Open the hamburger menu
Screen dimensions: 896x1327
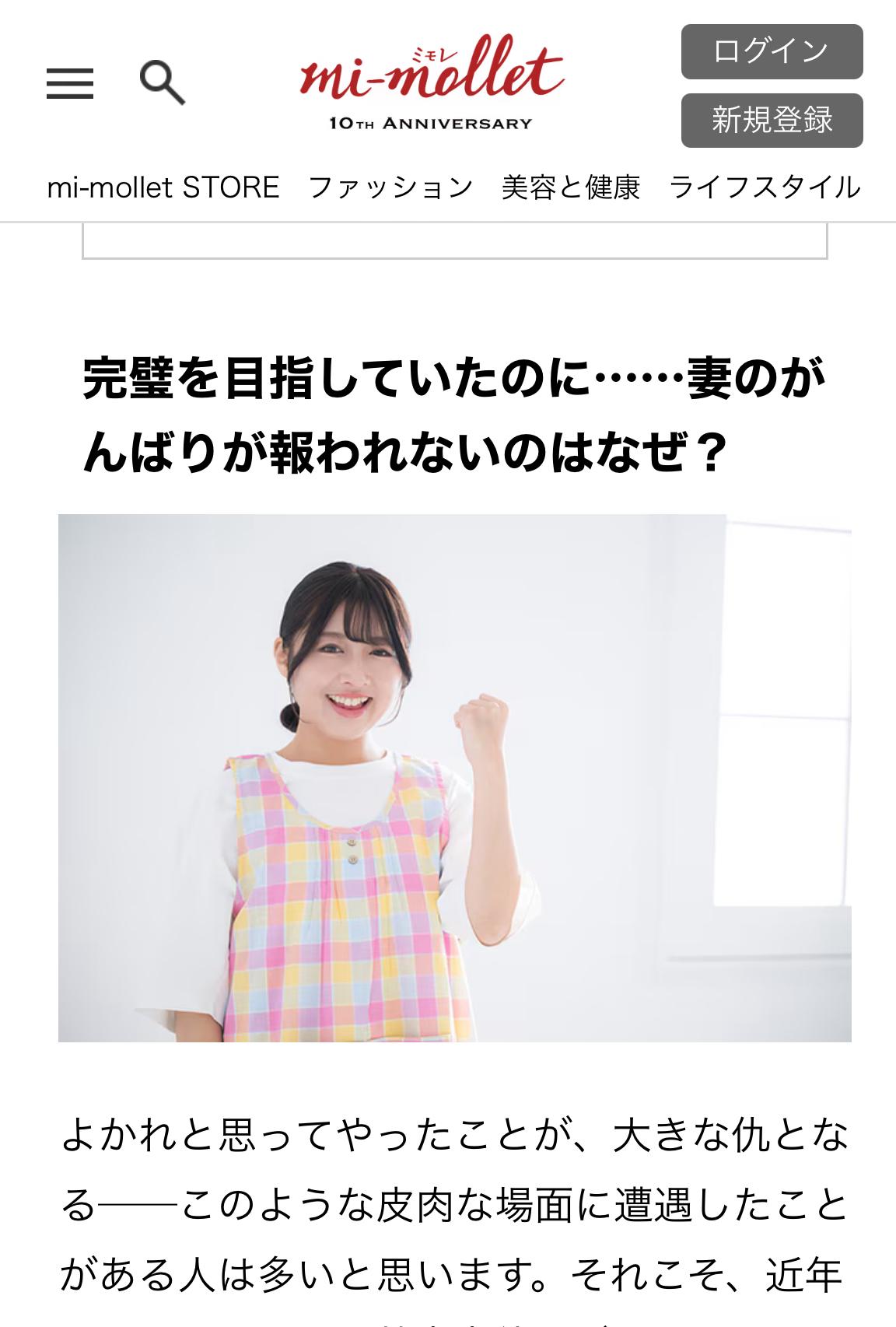[70, 83]
